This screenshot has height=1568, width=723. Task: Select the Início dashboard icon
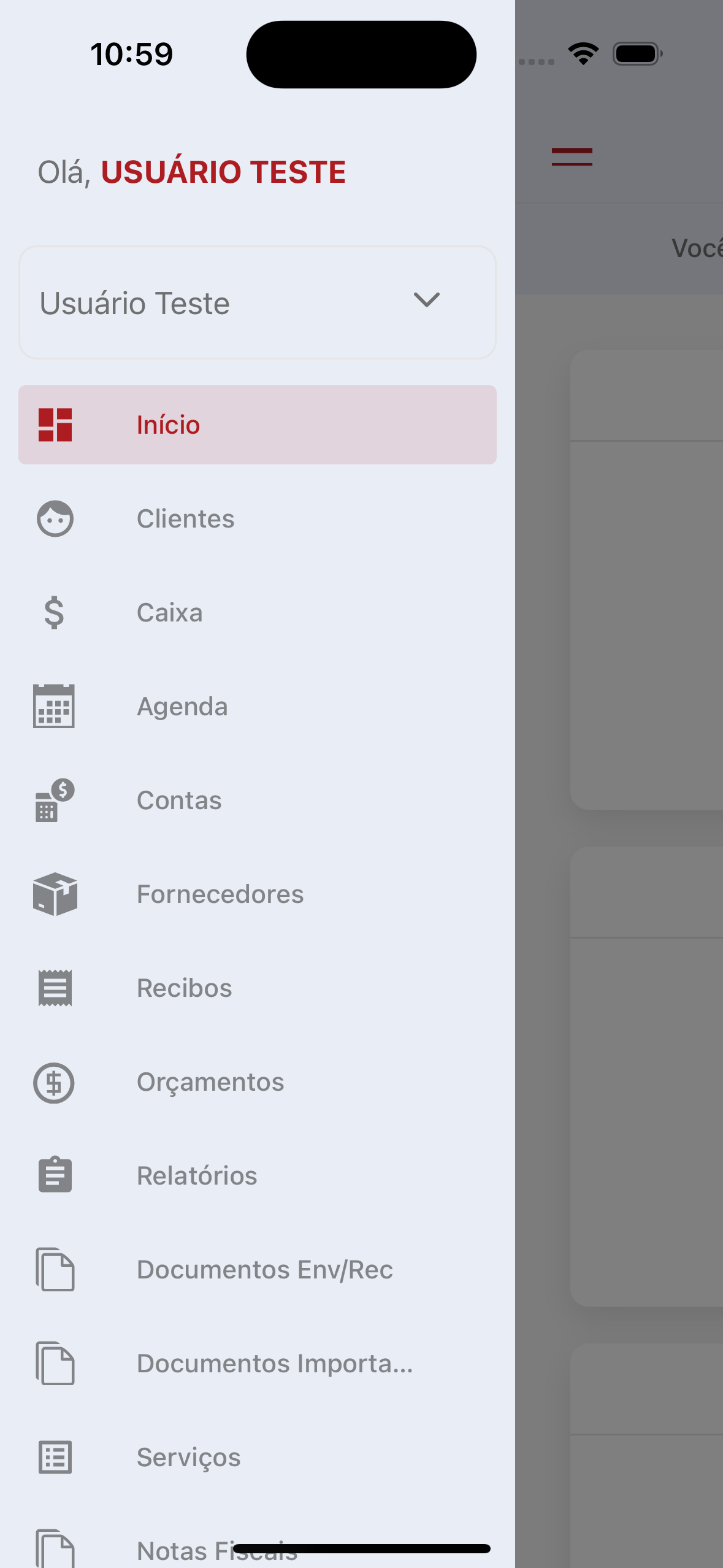click(x=55, y=425)
